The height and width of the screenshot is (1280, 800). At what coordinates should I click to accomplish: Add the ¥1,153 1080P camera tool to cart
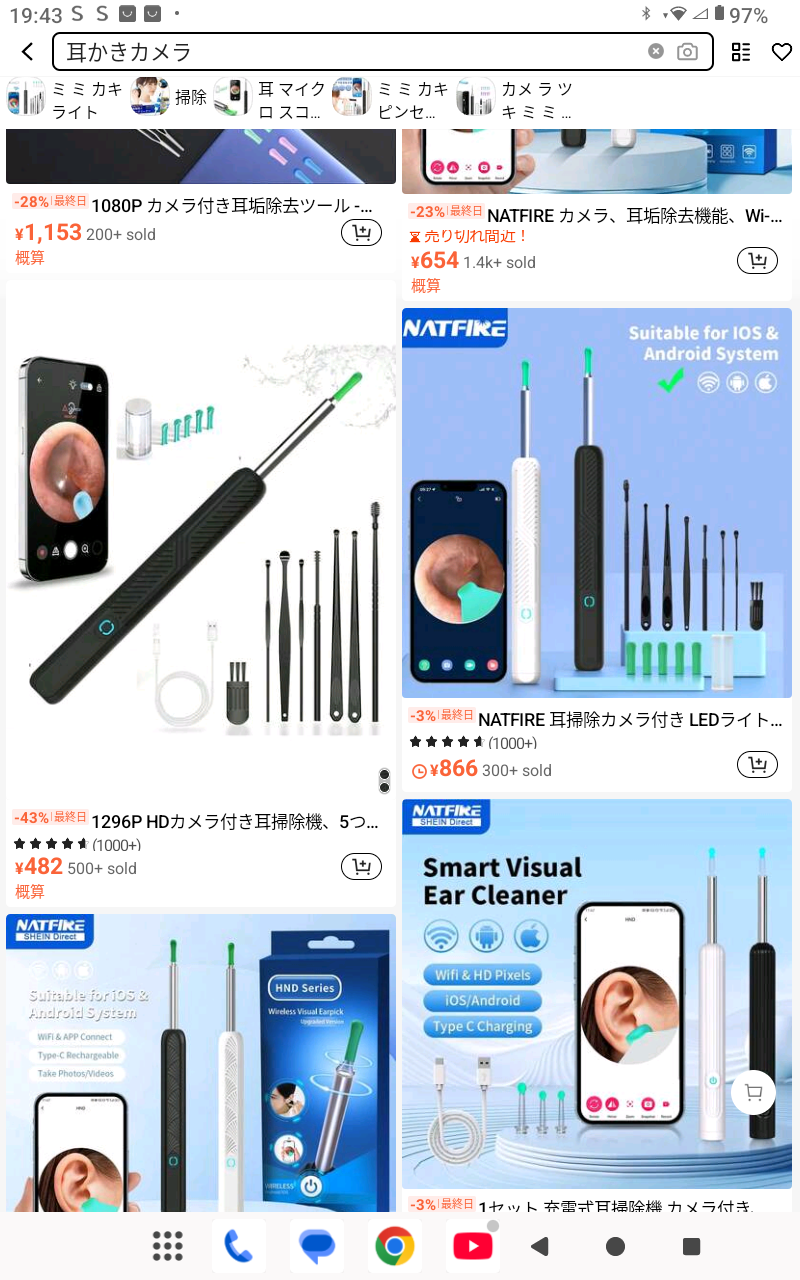[361, 234]
